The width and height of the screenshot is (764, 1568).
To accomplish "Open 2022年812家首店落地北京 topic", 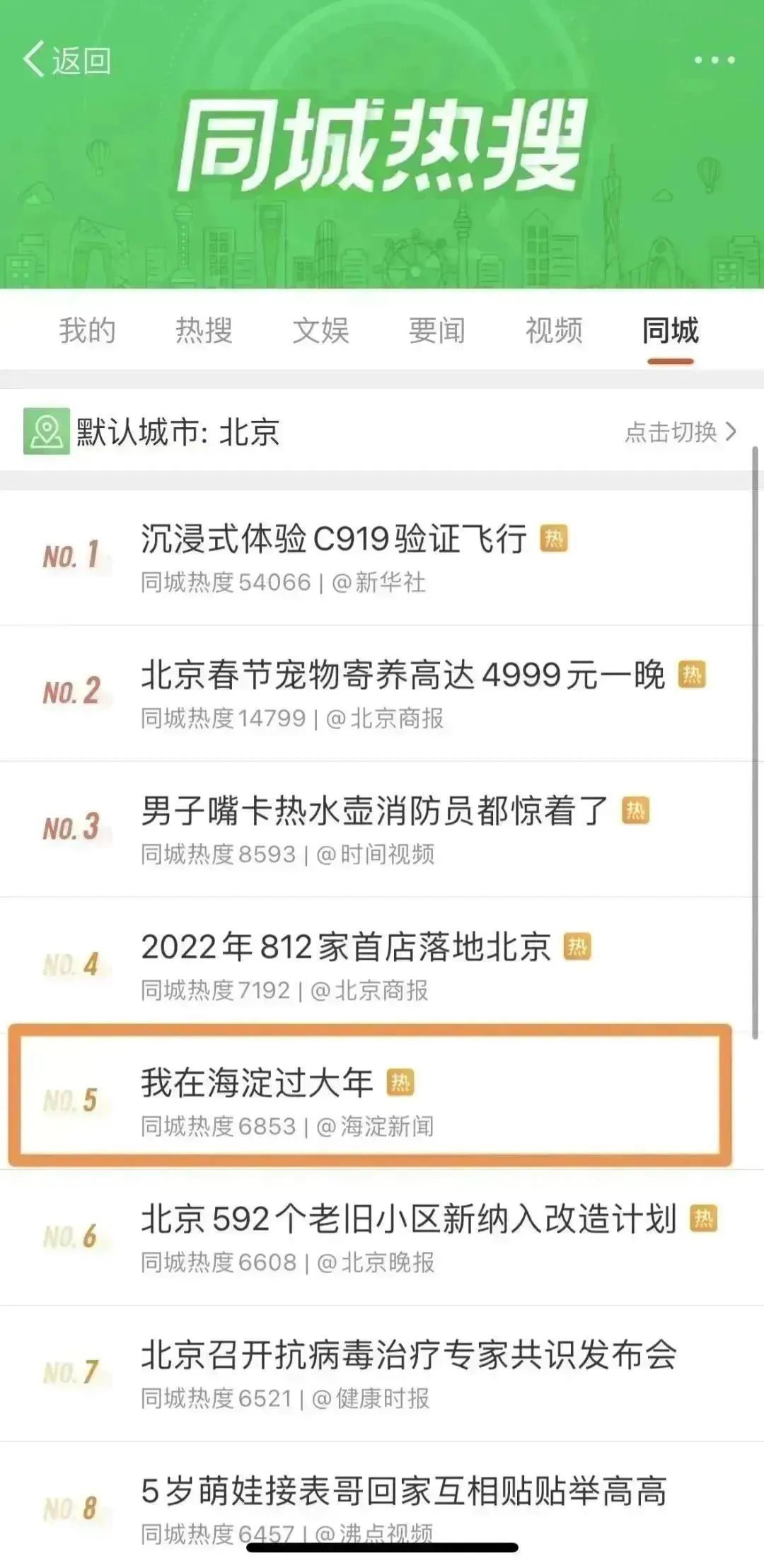I will [346, 946].
